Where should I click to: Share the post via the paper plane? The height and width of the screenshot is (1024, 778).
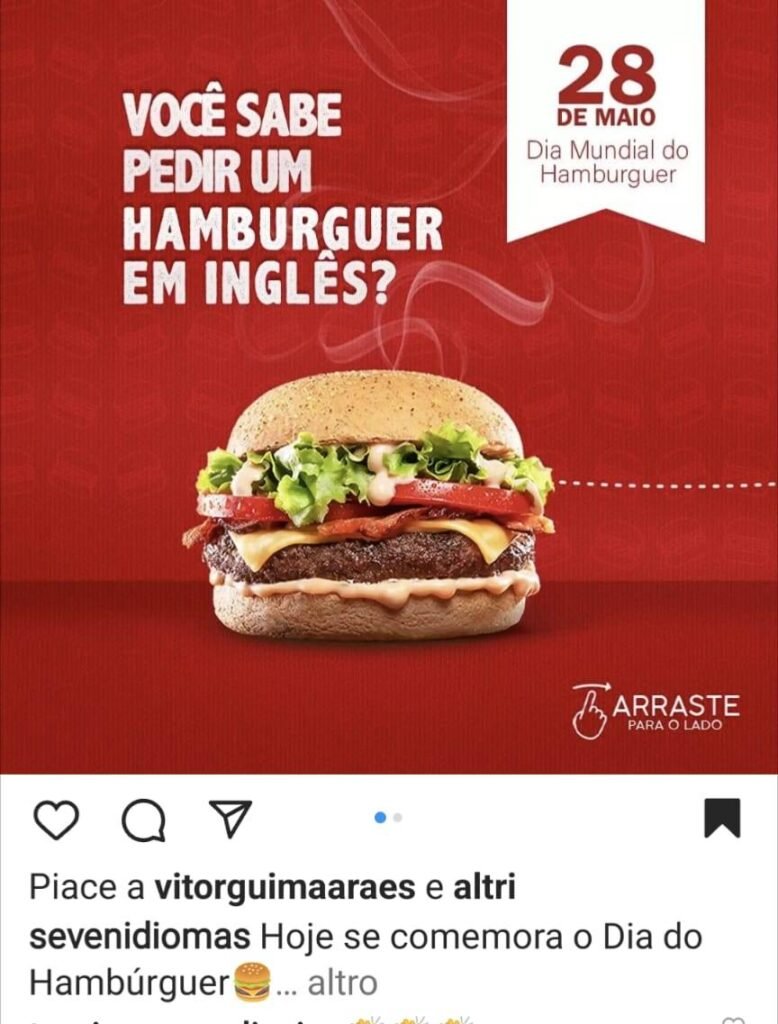(230, 819)
